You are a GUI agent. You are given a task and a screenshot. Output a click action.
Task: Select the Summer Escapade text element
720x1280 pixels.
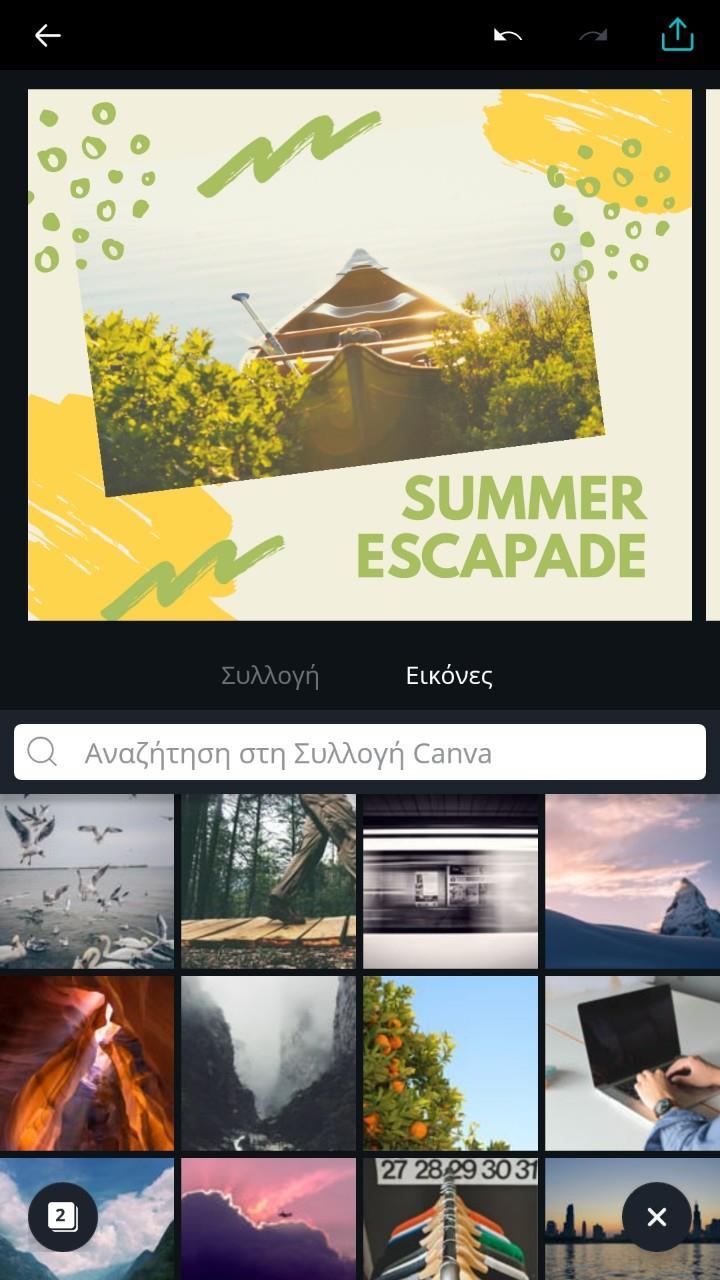click(502, 526)
